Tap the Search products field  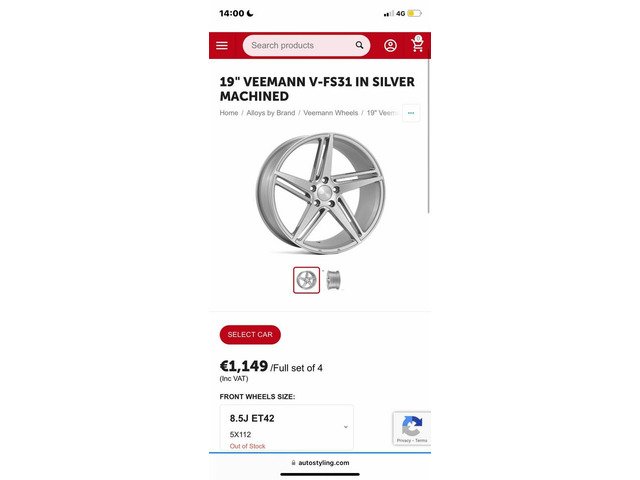click(300, 45)
